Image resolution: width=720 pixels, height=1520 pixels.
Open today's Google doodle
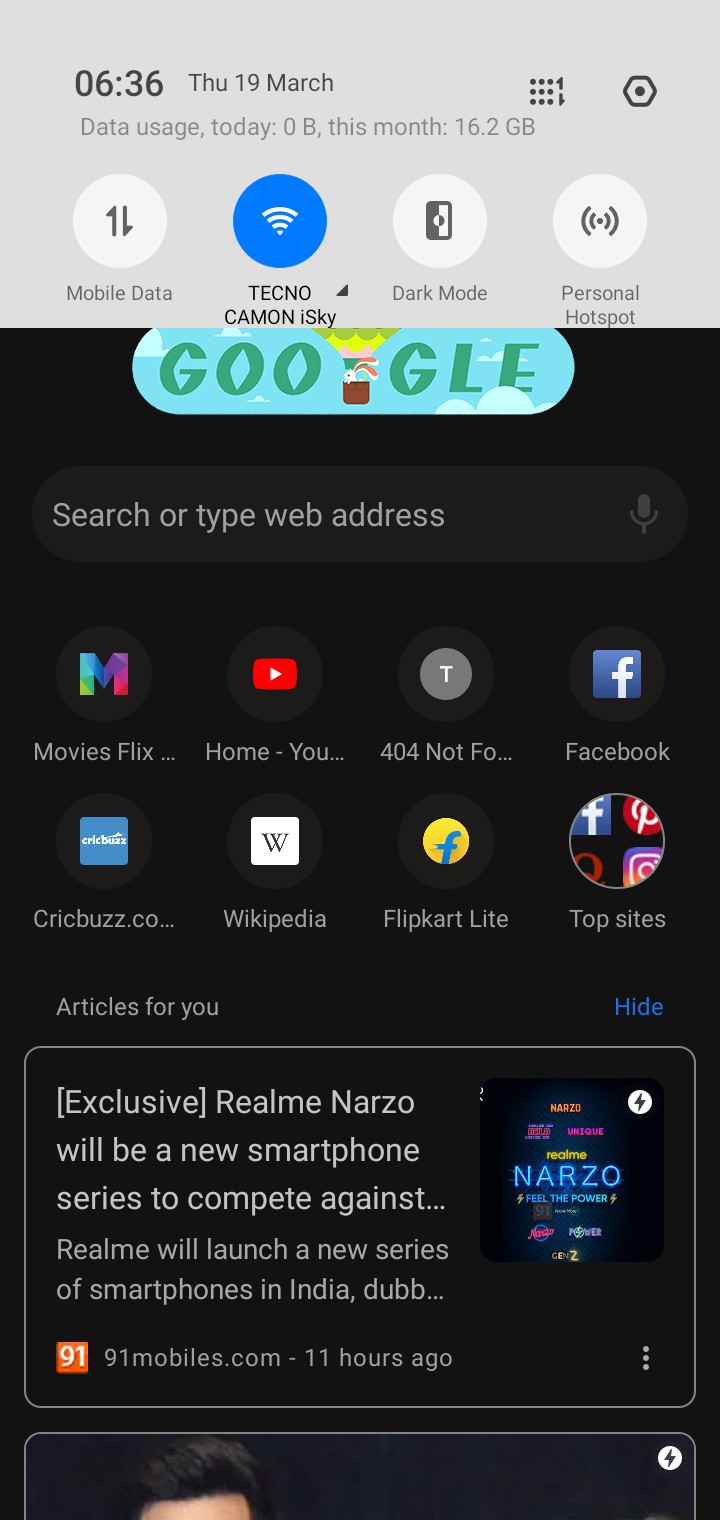(353, 368)
